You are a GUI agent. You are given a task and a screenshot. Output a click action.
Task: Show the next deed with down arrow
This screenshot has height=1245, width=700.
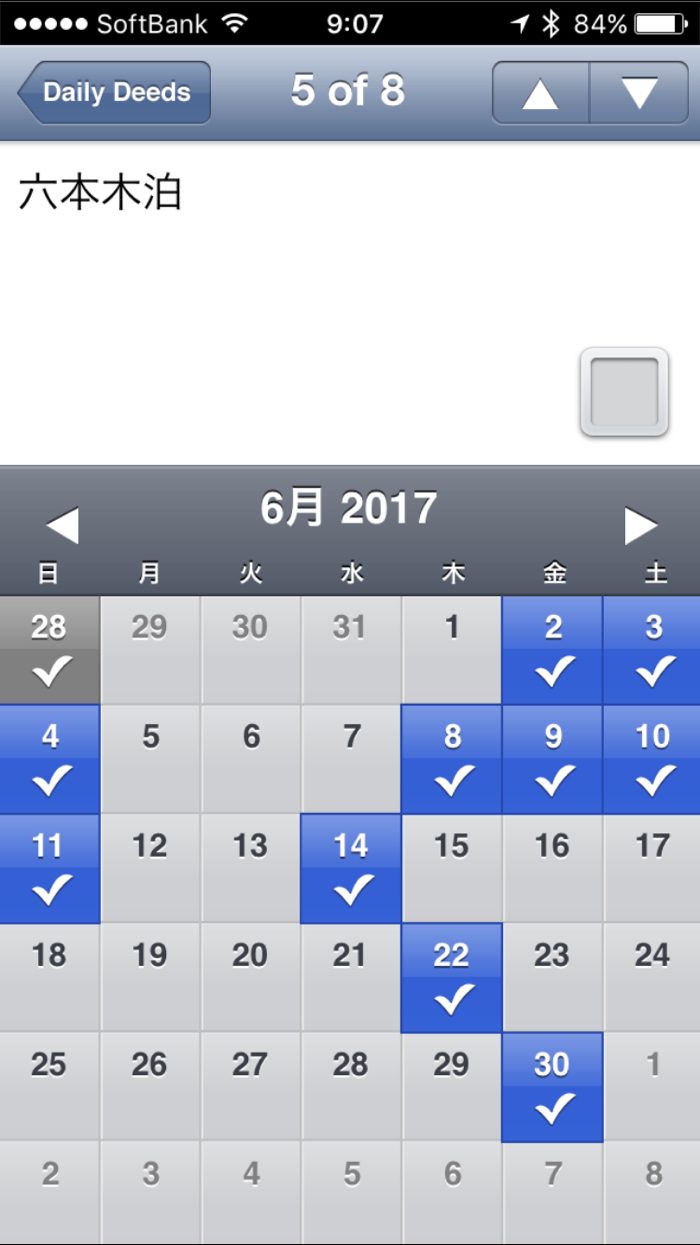(x=639, y=93)
